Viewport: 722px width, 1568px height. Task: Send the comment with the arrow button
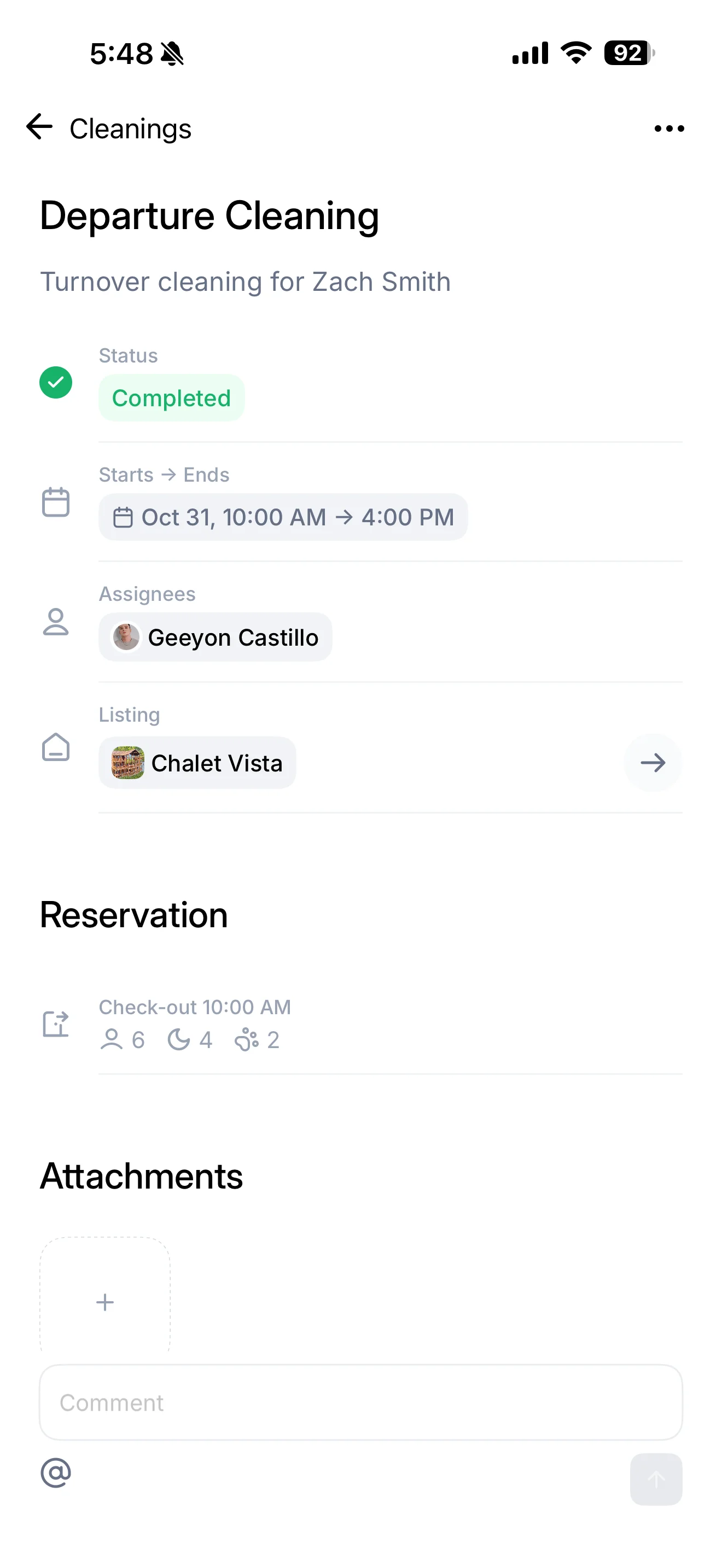point(656,1479)
